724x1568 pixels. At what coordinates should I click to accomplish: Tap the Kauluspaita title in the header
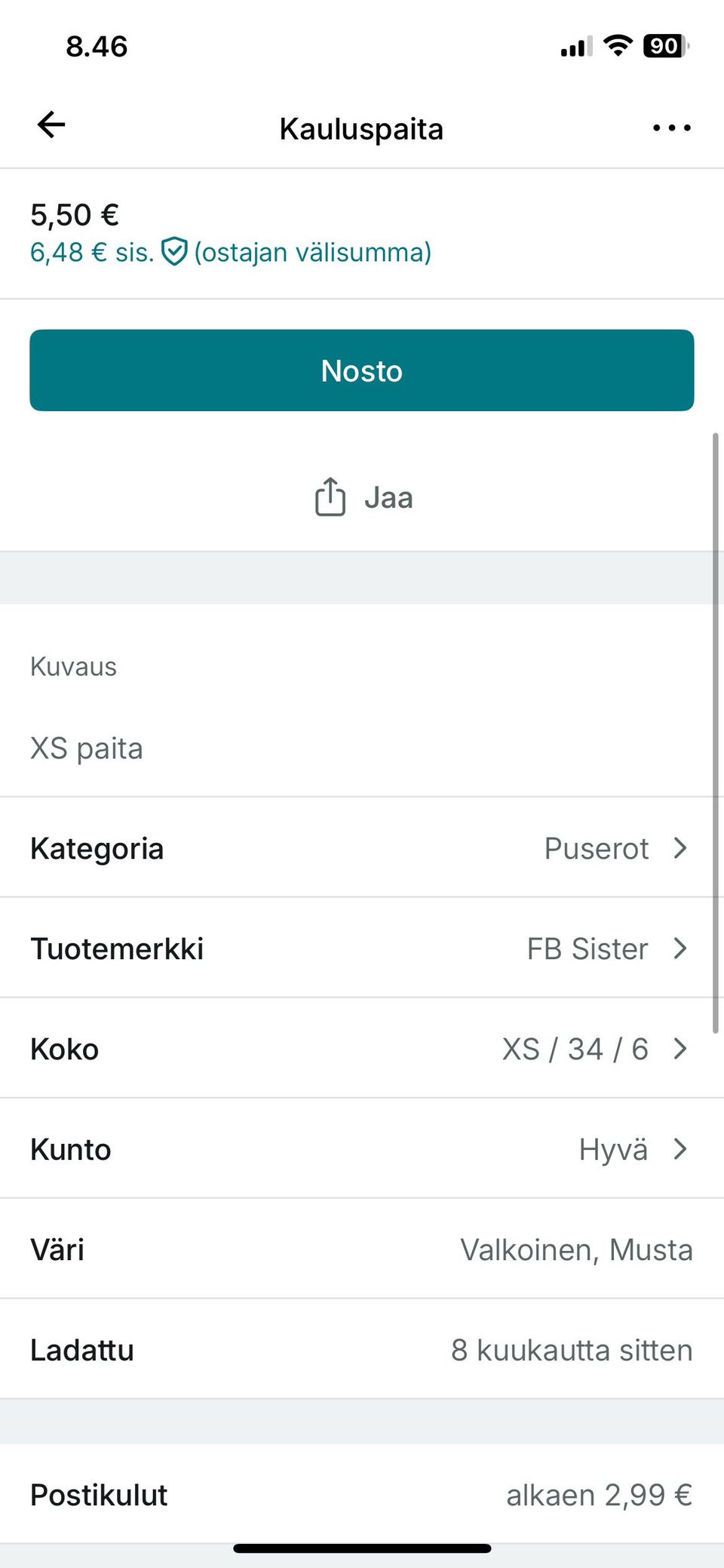point(360,128)
